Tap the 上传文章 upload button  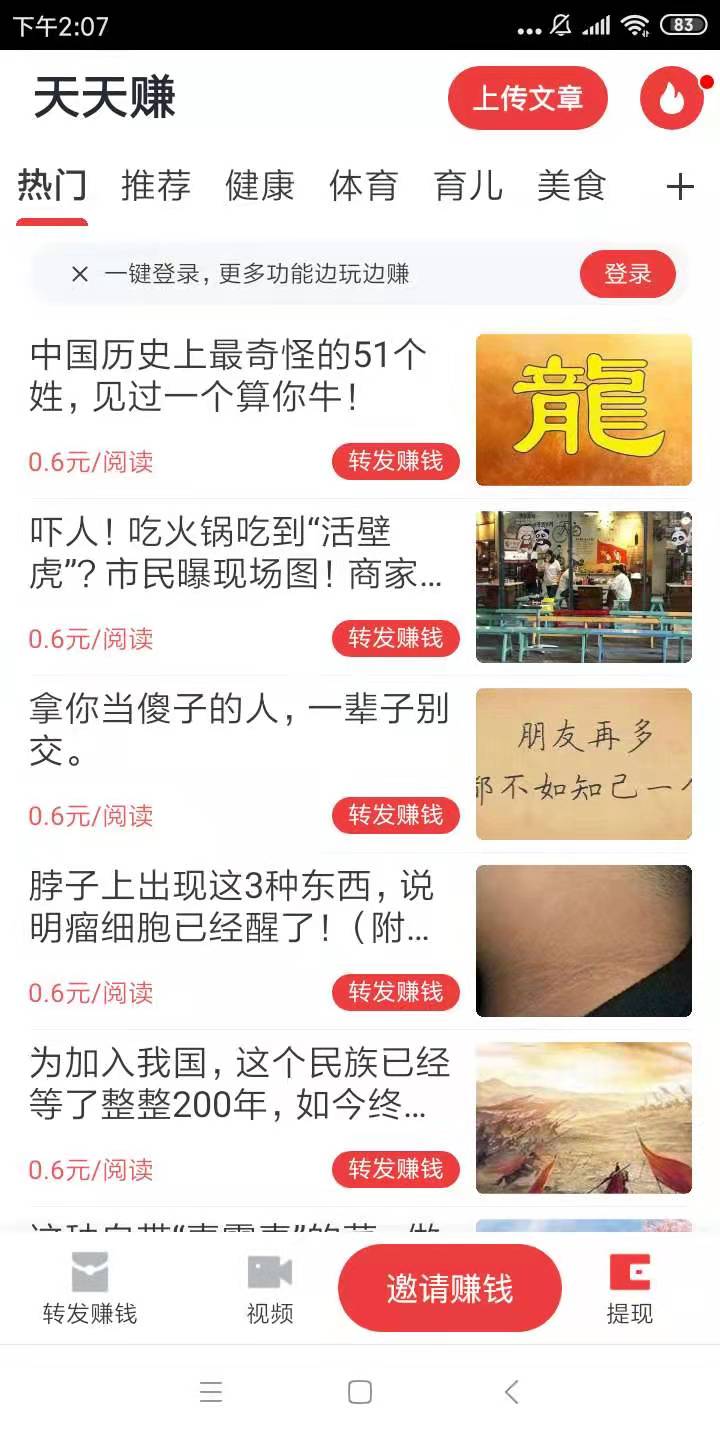coord(527,98)
